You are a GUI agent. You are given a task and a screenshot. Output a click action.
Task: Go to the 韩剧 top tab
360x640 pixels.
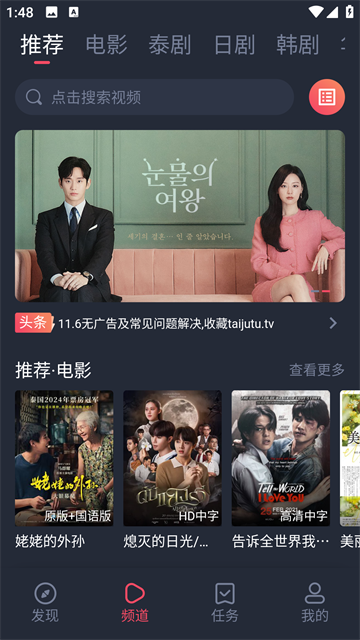coord(298,44)
